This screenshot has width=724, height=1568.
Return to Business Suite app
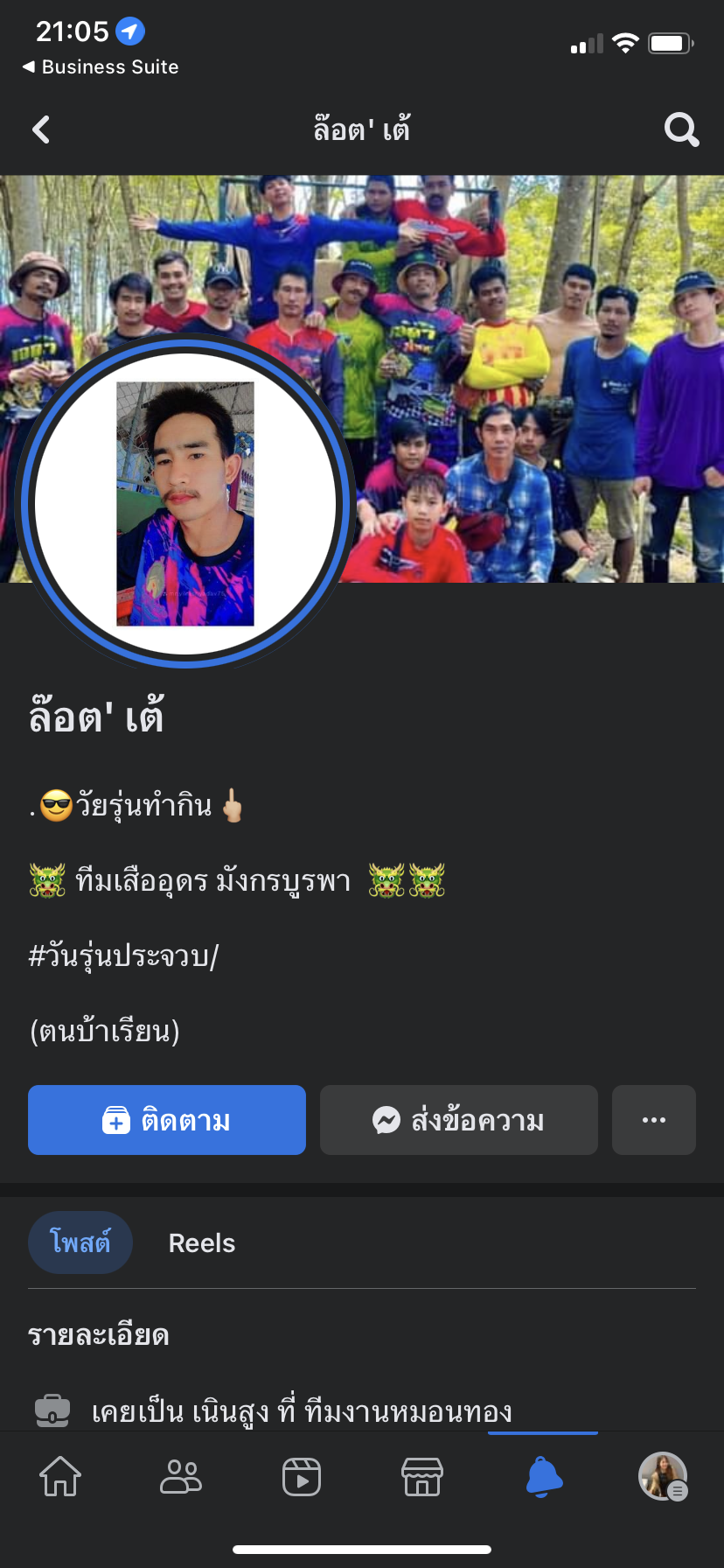pyautogui.click(x=101, y=67)
